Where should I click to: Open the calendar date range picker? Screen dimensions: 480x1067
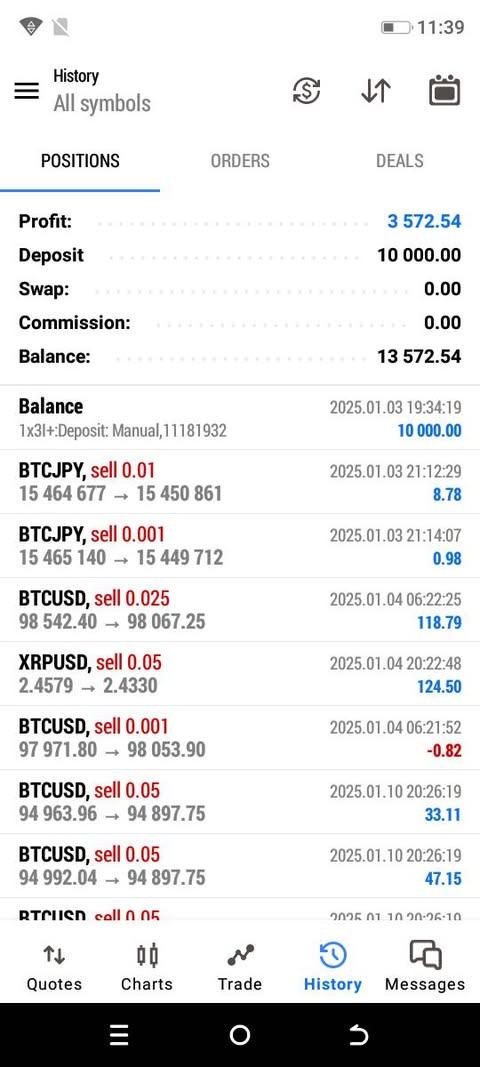click(x=445, y=91)
